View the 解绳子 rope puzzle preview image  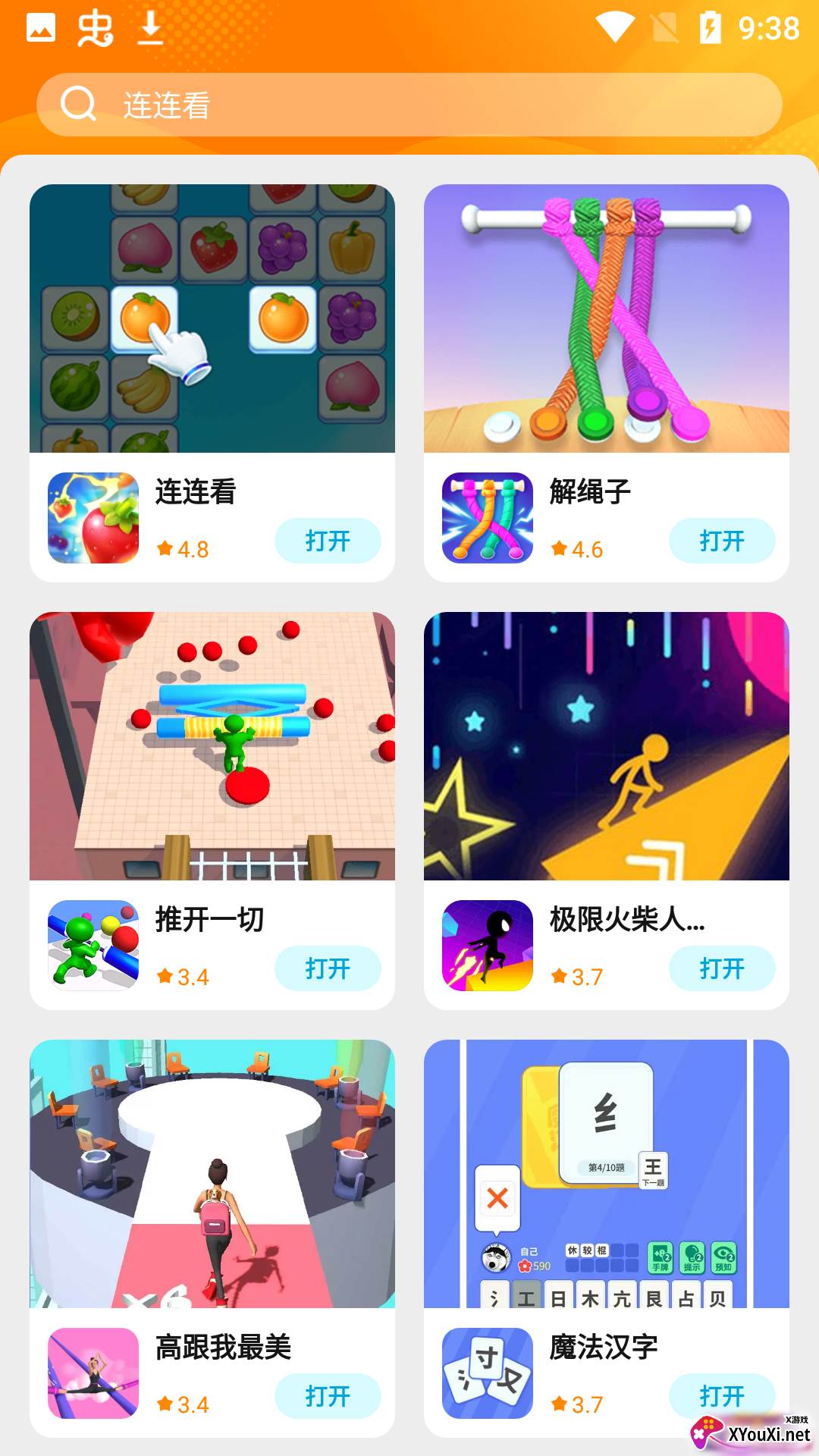coord(607,318)
